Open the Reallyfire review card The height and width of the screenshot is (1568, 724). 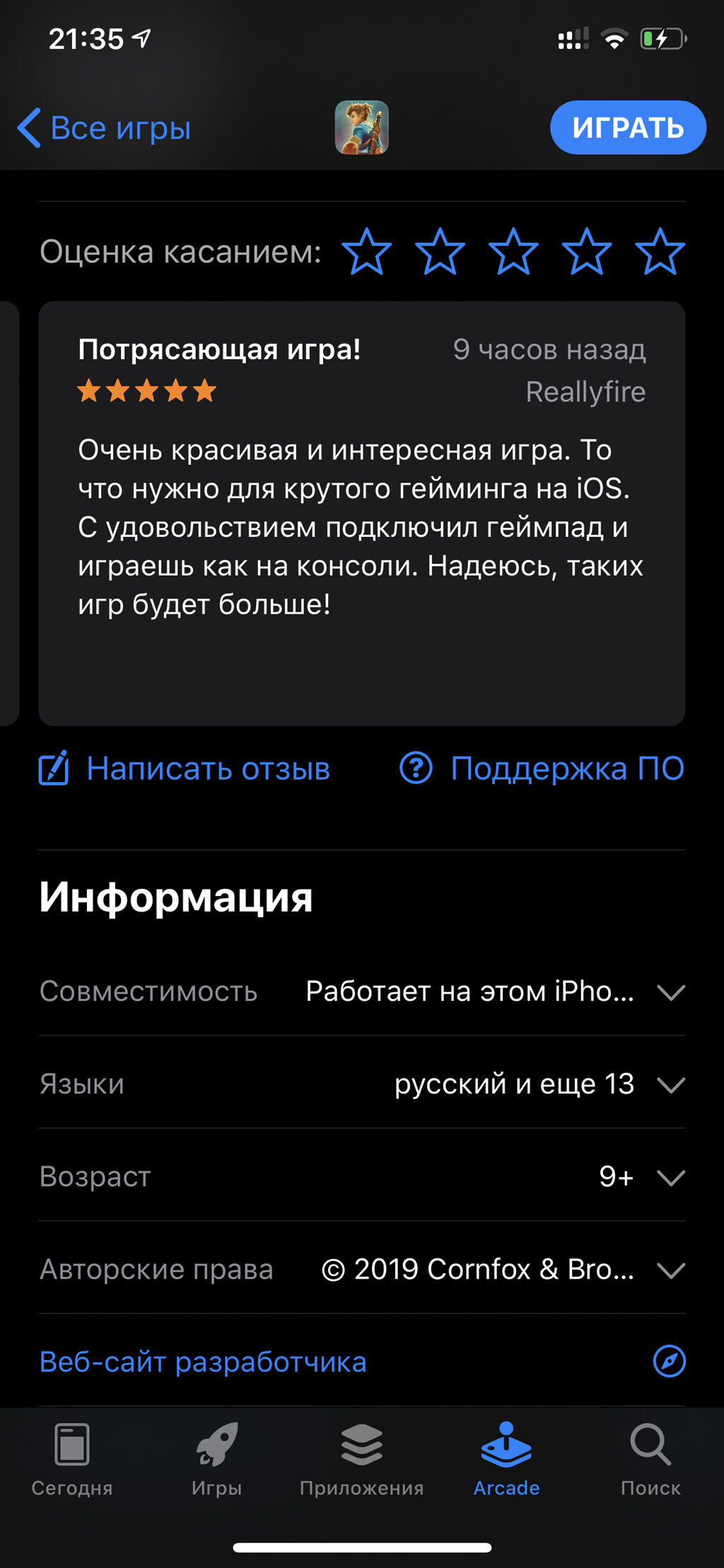(362, 513)
